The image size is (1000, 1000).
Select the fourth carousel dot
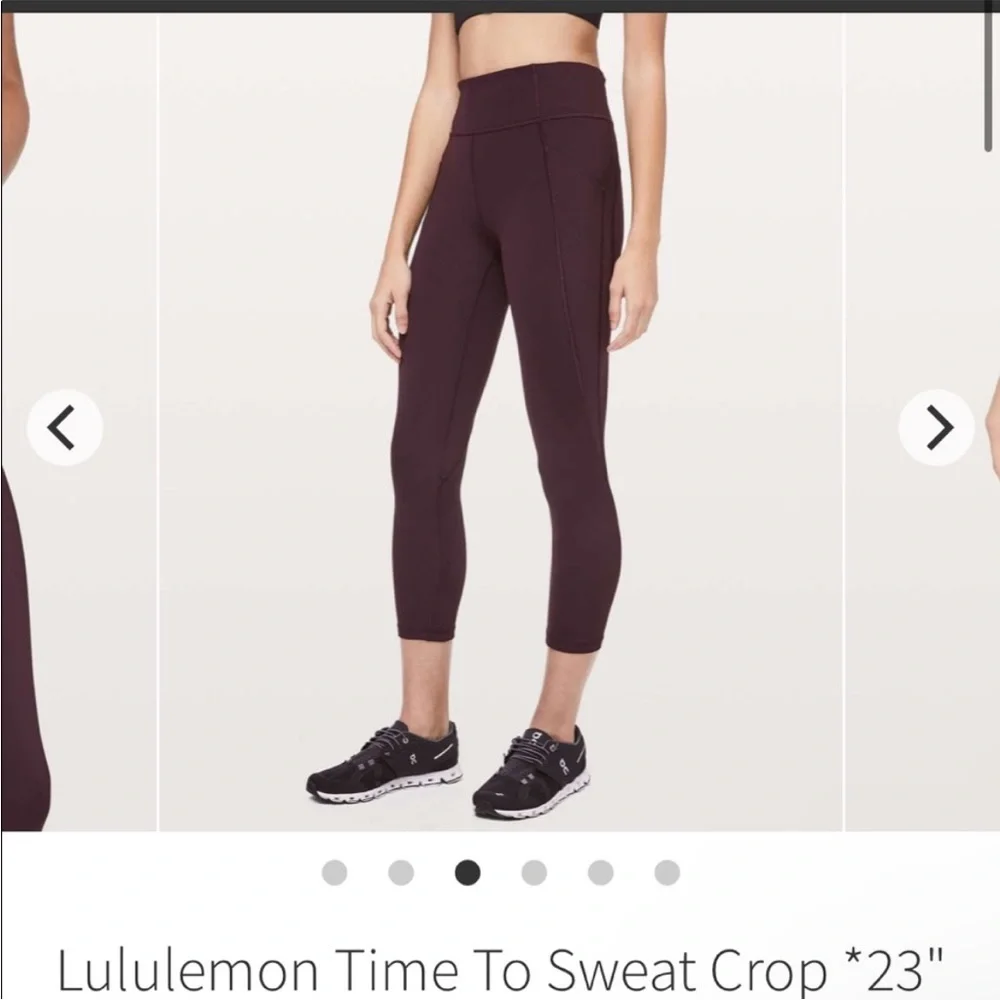(x=534, y=873)
